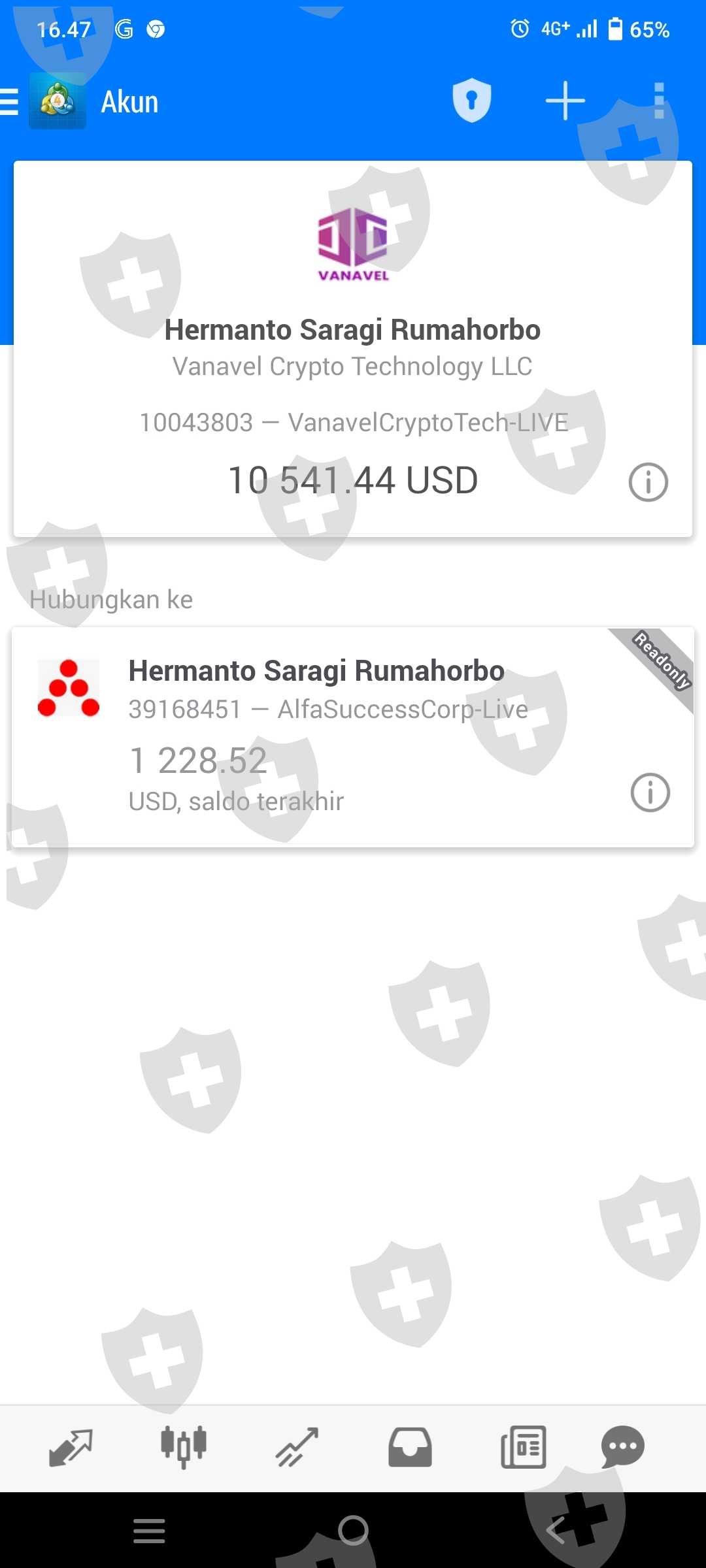Switch to the candlestick chart tab
706x1568 pixels.
184,1447
